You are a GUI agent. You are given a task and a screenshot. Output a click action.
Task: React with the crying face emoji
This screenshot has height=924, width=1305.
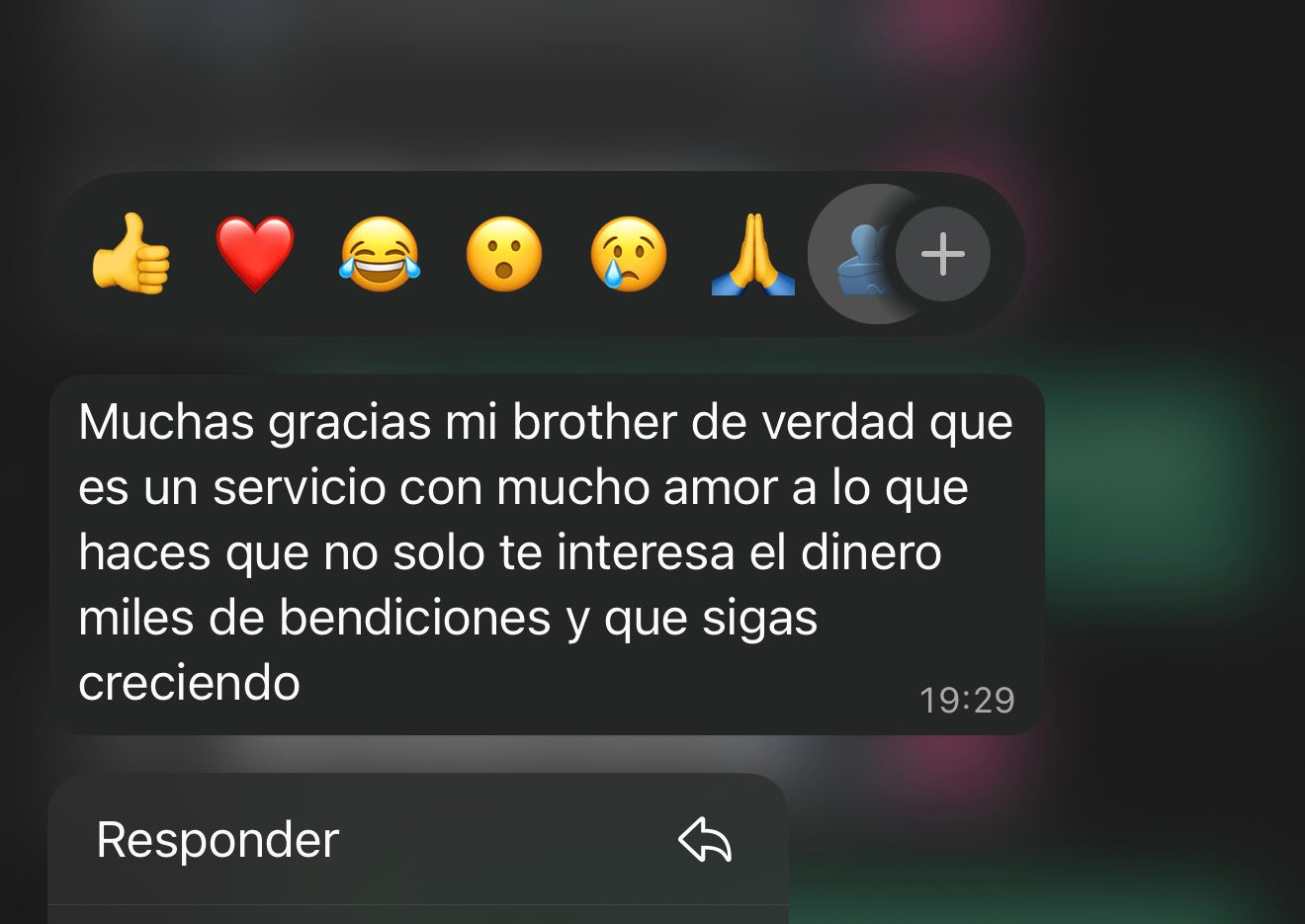click(x=629, y=255)
